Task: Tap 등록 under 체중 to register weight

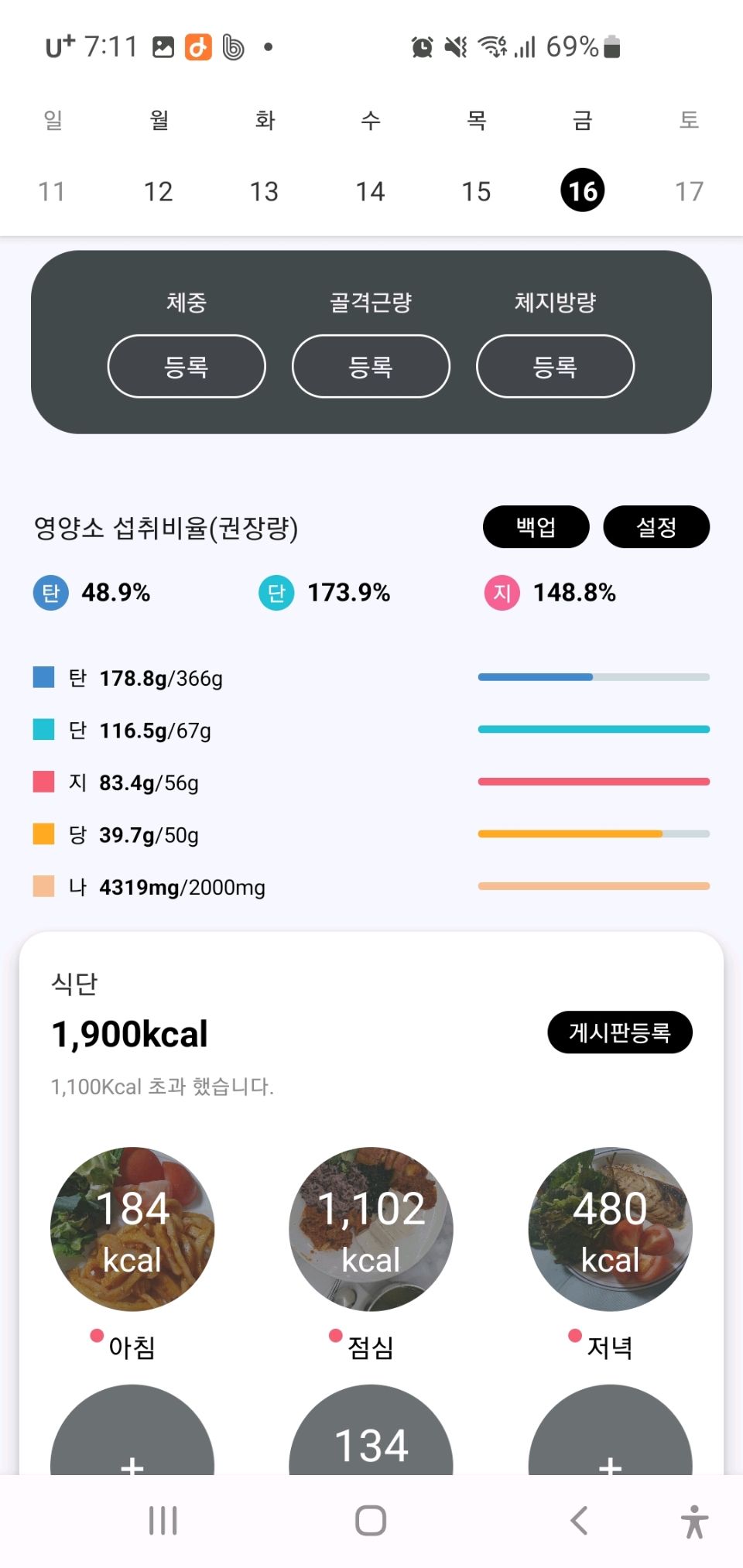Action: 187,366
